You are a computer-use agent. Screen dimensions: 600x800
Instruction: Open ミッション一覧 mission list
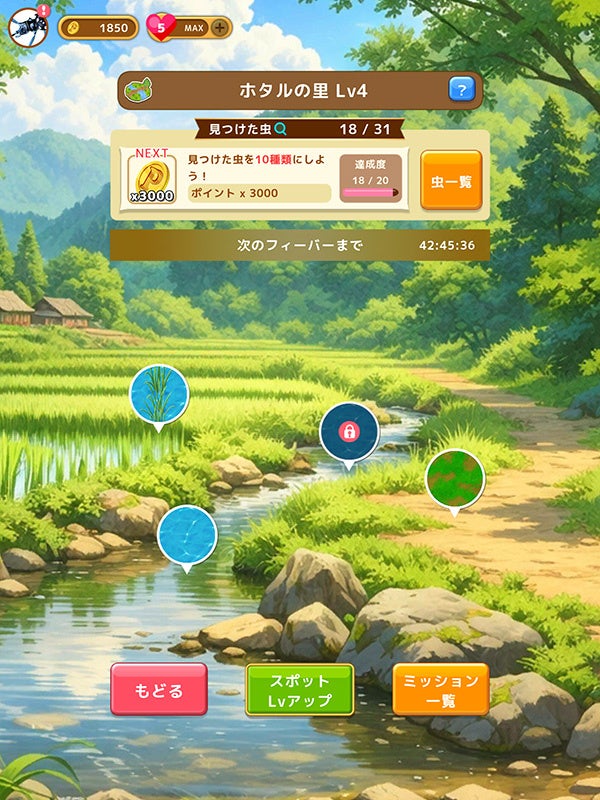coord(441,689)
